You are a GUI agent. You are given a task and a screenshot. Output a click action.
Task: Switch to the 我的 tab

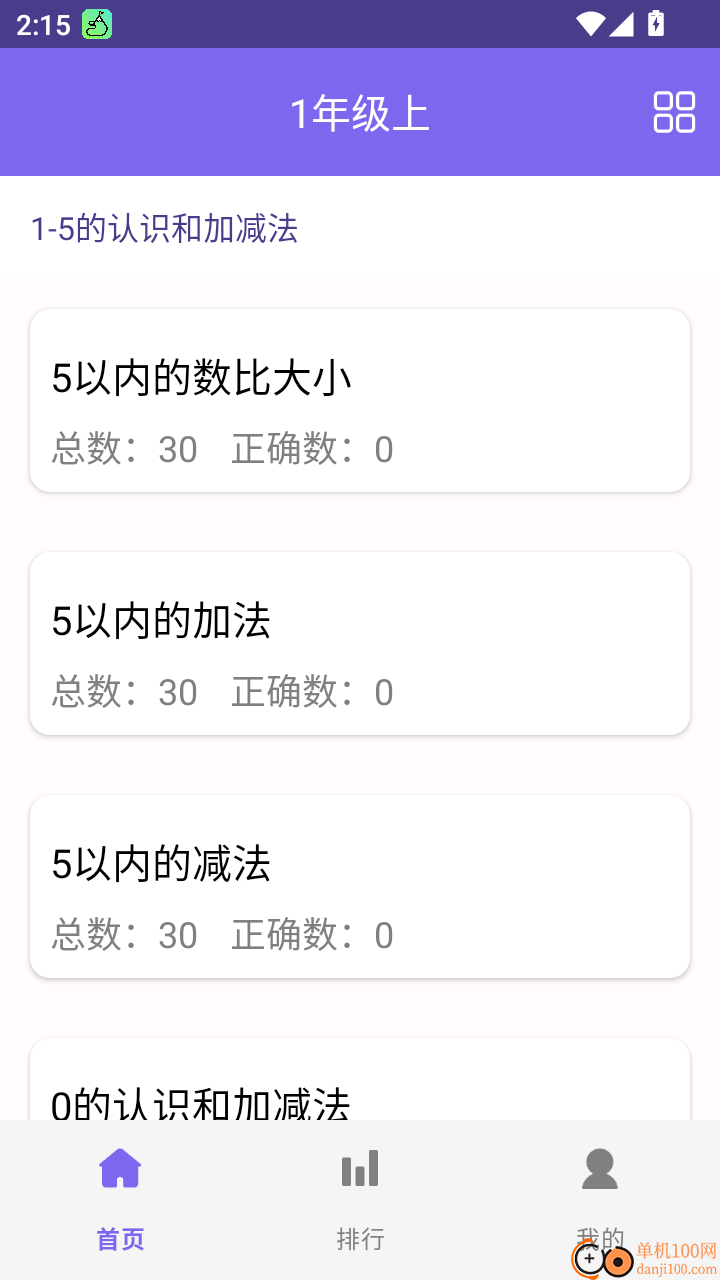600,1235
